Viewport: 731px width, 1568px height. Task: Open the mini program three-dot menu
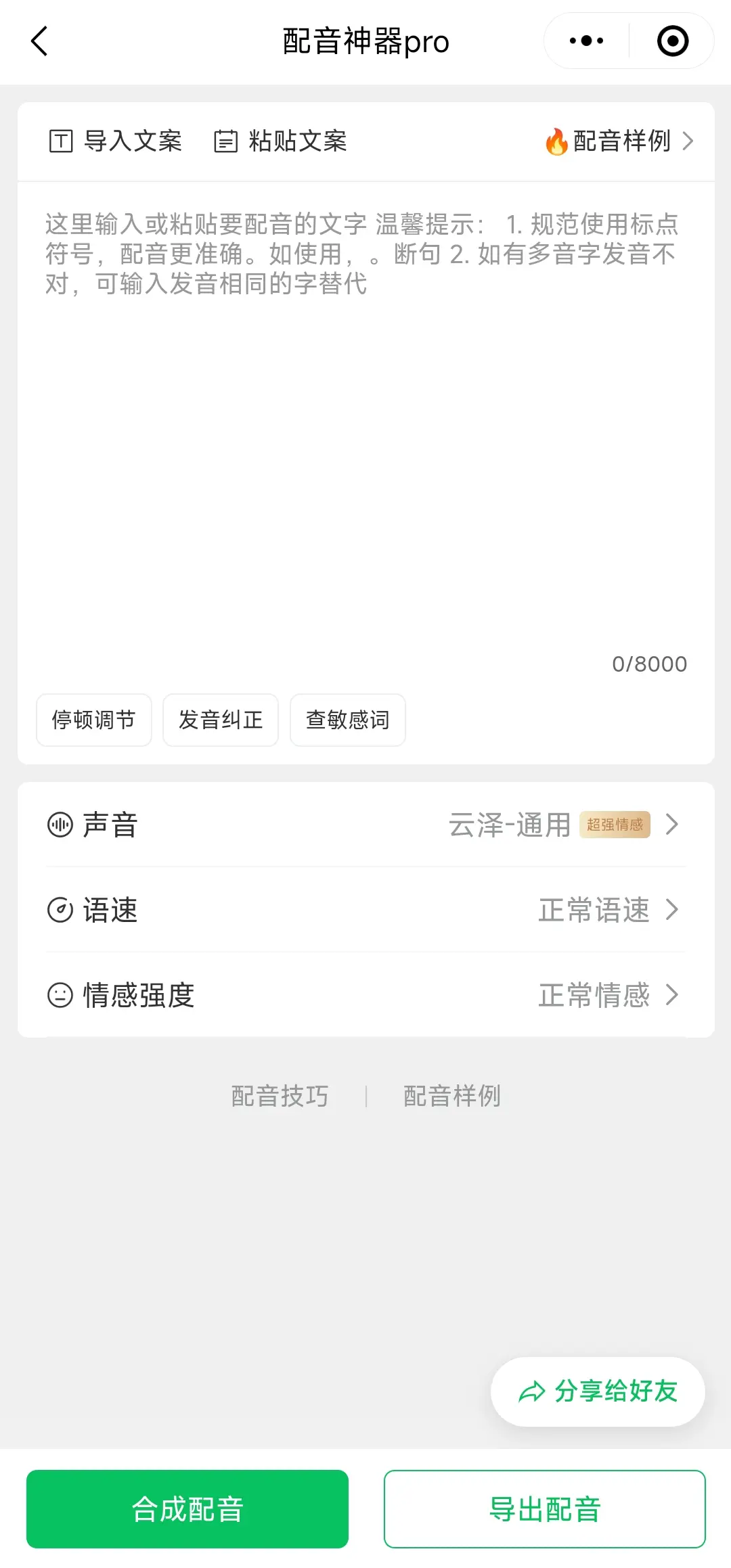pyautogui.click(x=586, y=41)
